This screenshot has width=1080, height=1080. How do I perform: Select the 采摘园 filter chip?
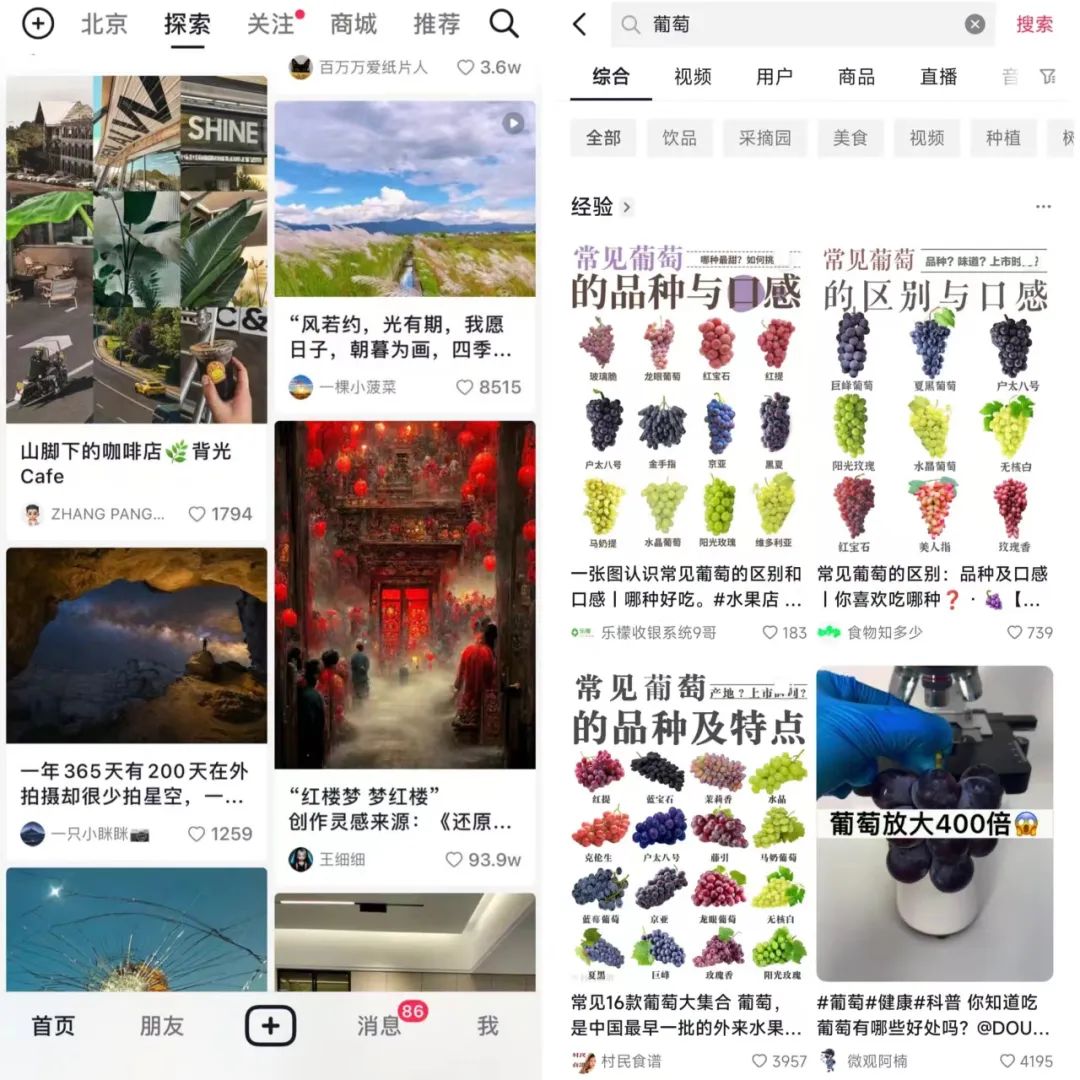click(765, 138)
